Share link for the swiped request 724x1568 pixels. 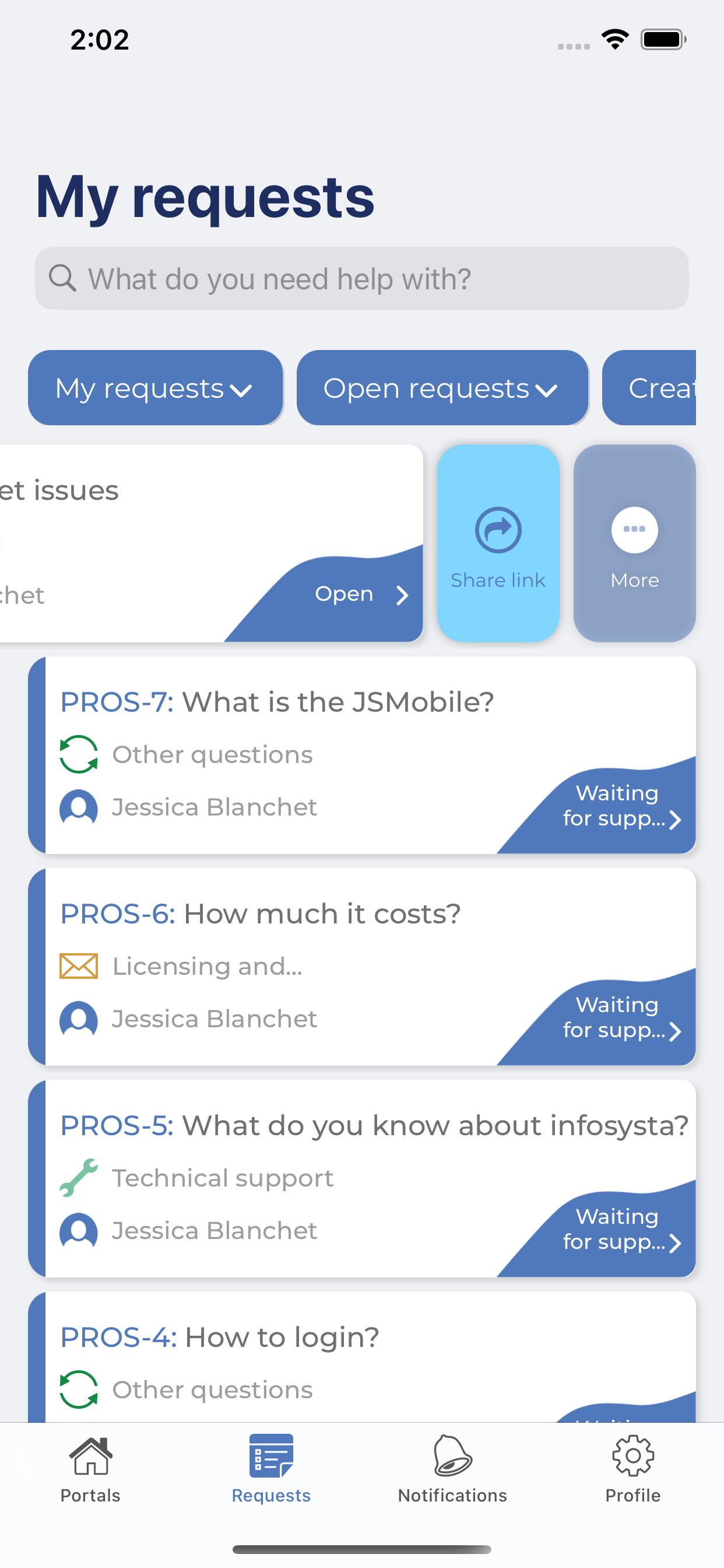498,542
